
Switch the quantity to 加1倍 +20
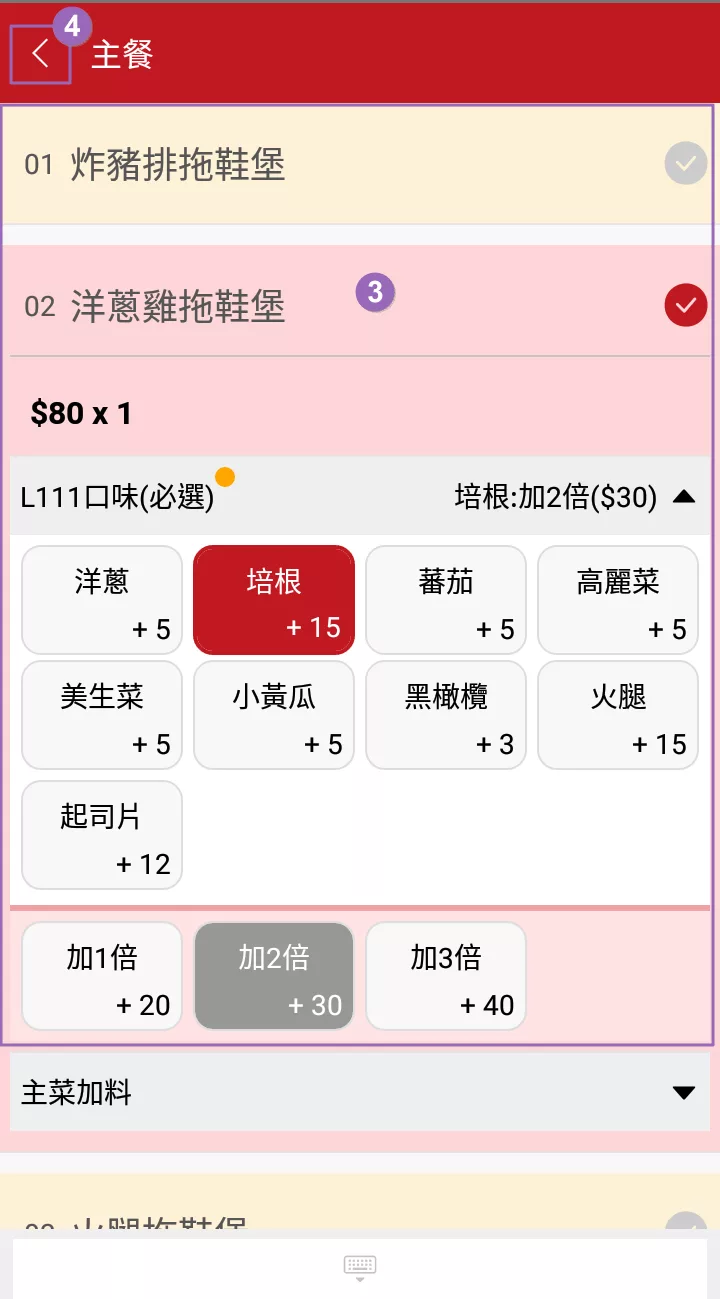(x=102, y=976)
